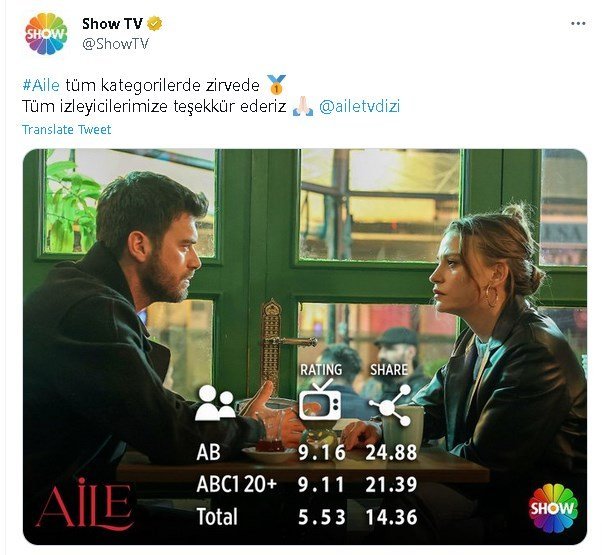
Task: Open the Show TV profile picture
Action: pos(46,33)
